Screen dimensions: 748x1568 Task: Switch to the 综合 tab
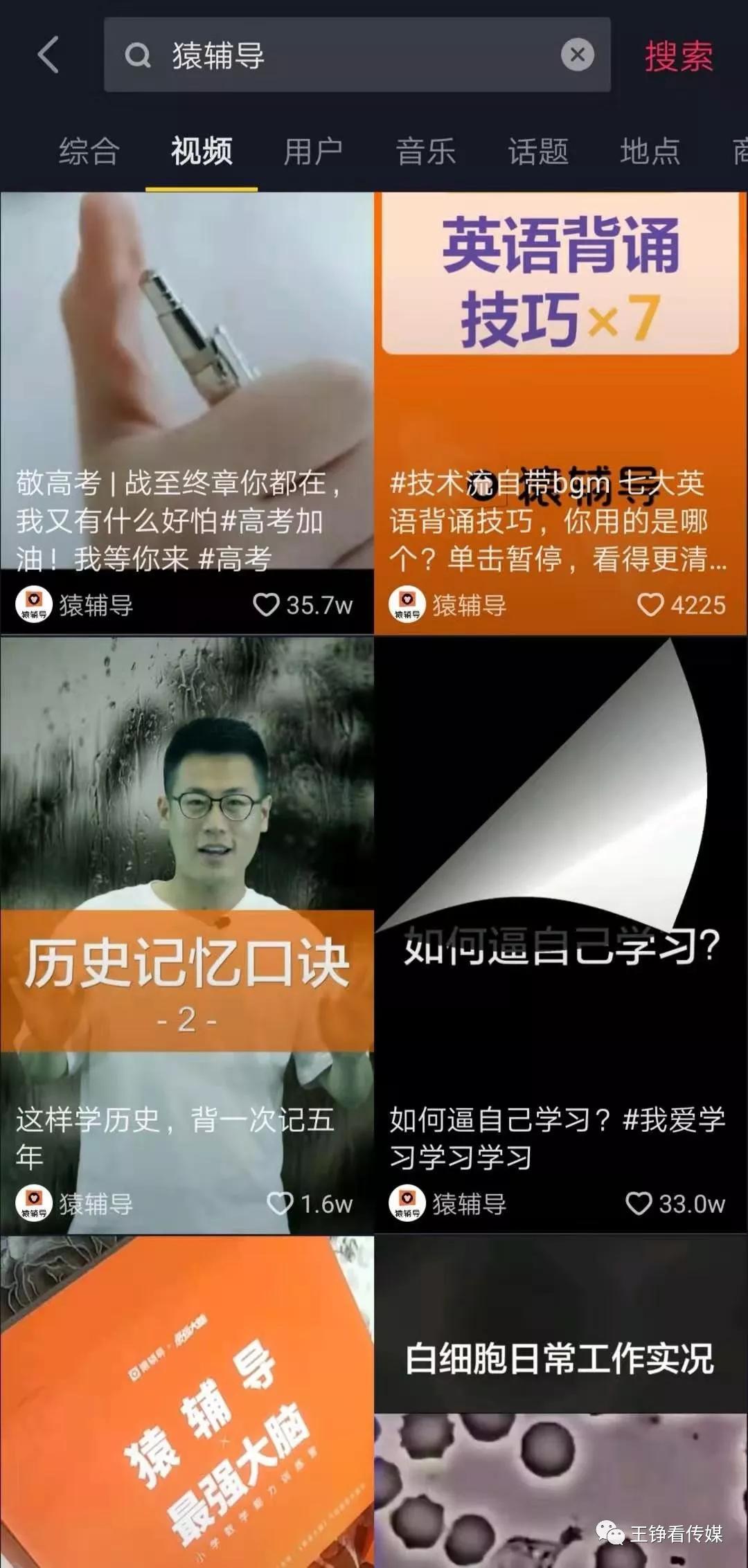coord(89,151)
